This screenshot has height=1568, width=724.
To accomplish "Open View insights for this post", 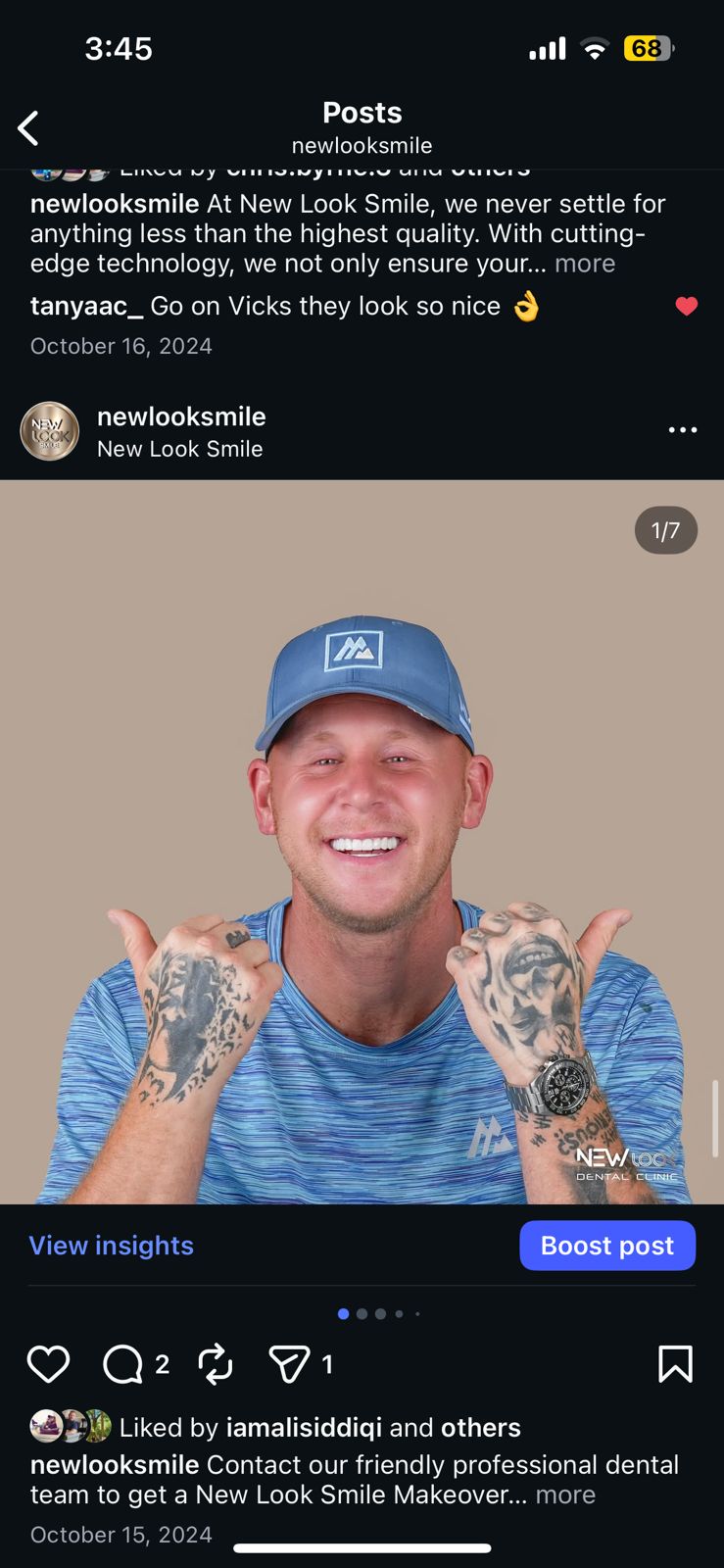I will 112,1246.
